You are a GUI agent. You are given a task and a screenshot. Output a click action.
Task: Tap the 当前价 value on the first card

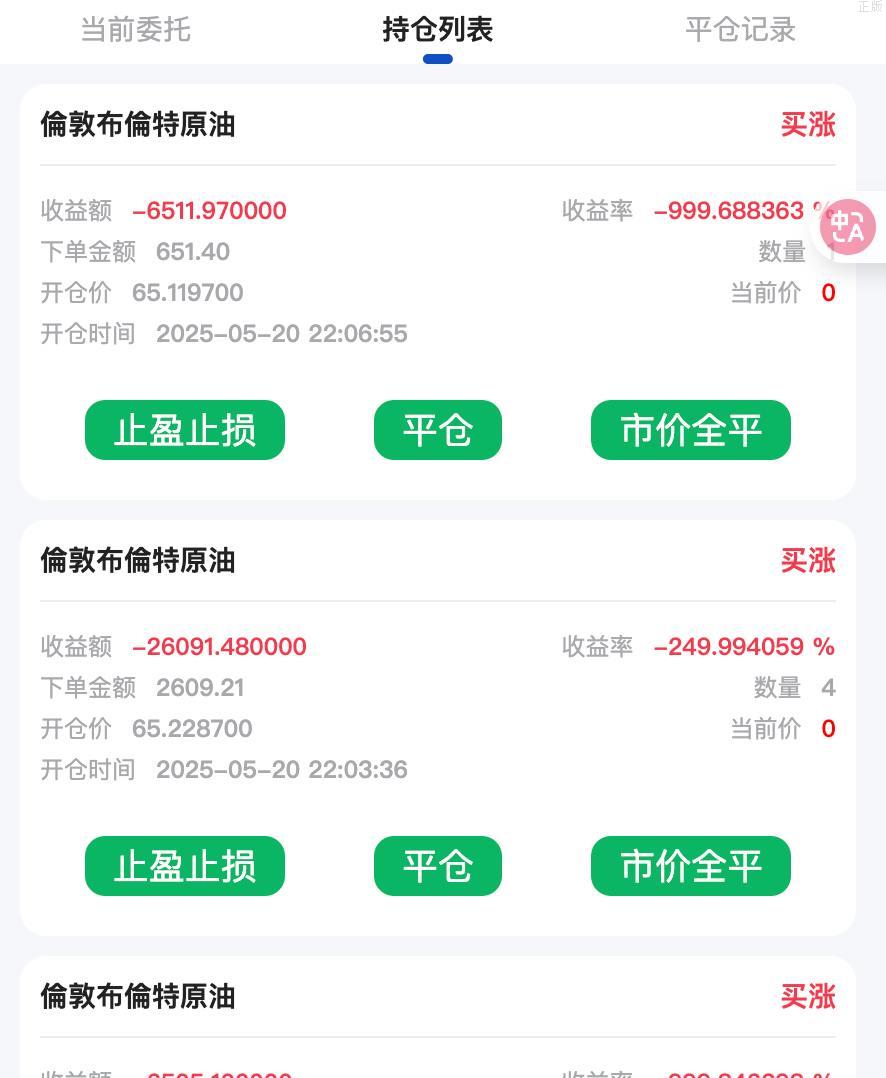pos(828,292)
